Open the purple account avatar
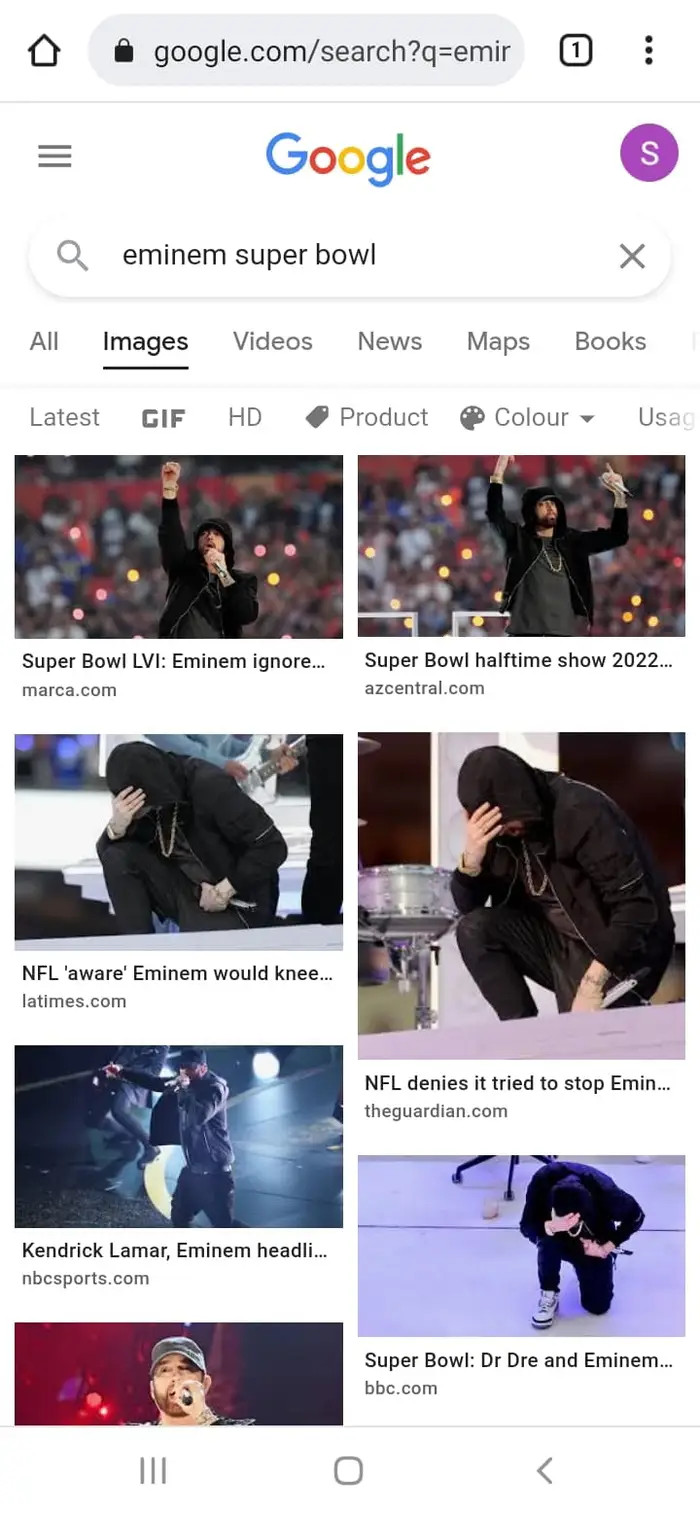 point(649,153)
